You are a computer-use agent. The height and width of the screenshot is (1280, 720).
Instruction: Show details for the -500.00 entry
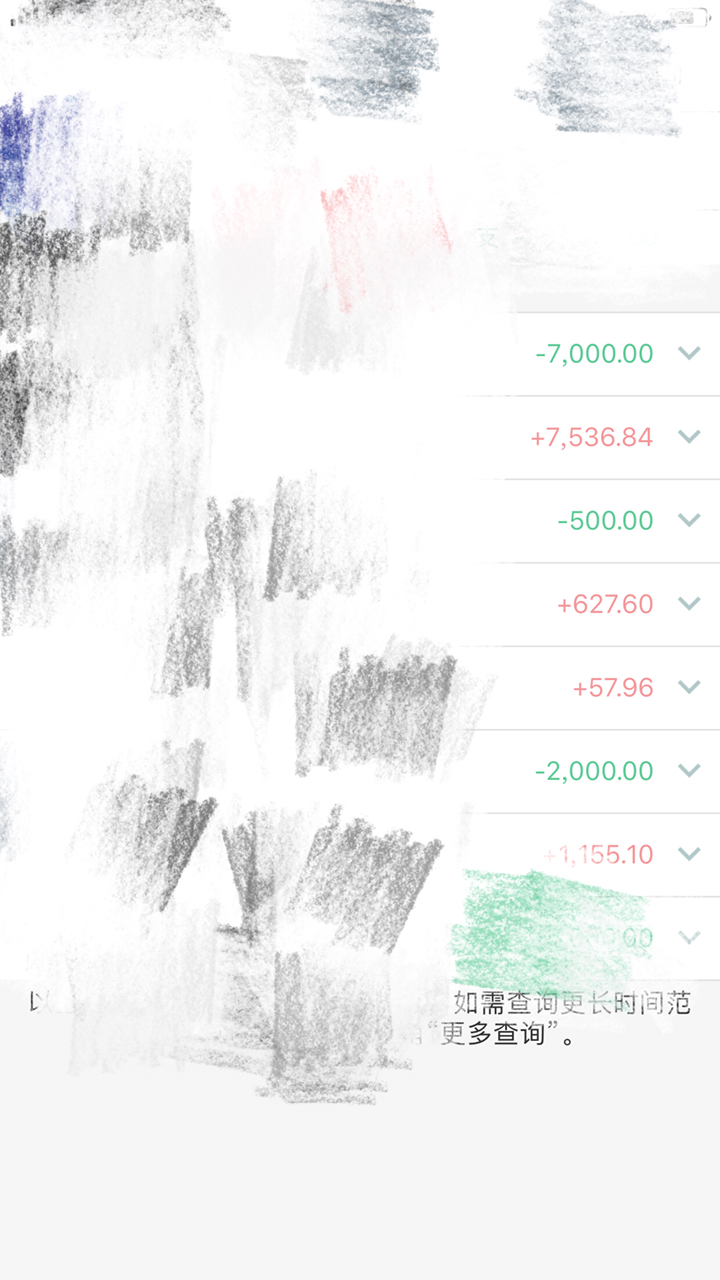pyautogui.click(x=689, y=520)
